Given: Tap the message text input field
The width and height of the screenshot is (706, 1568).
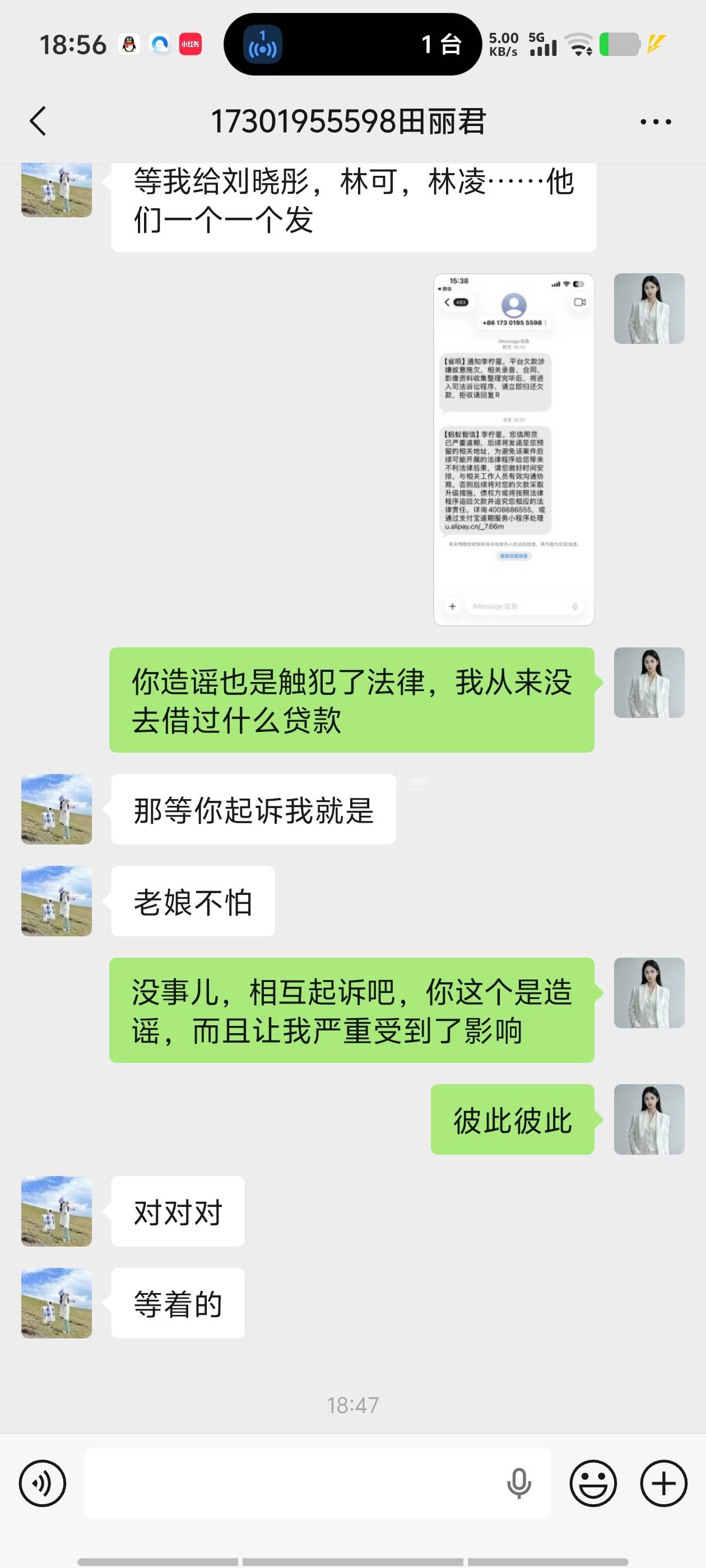Looking at the screenshot, I should [292, 1483].
